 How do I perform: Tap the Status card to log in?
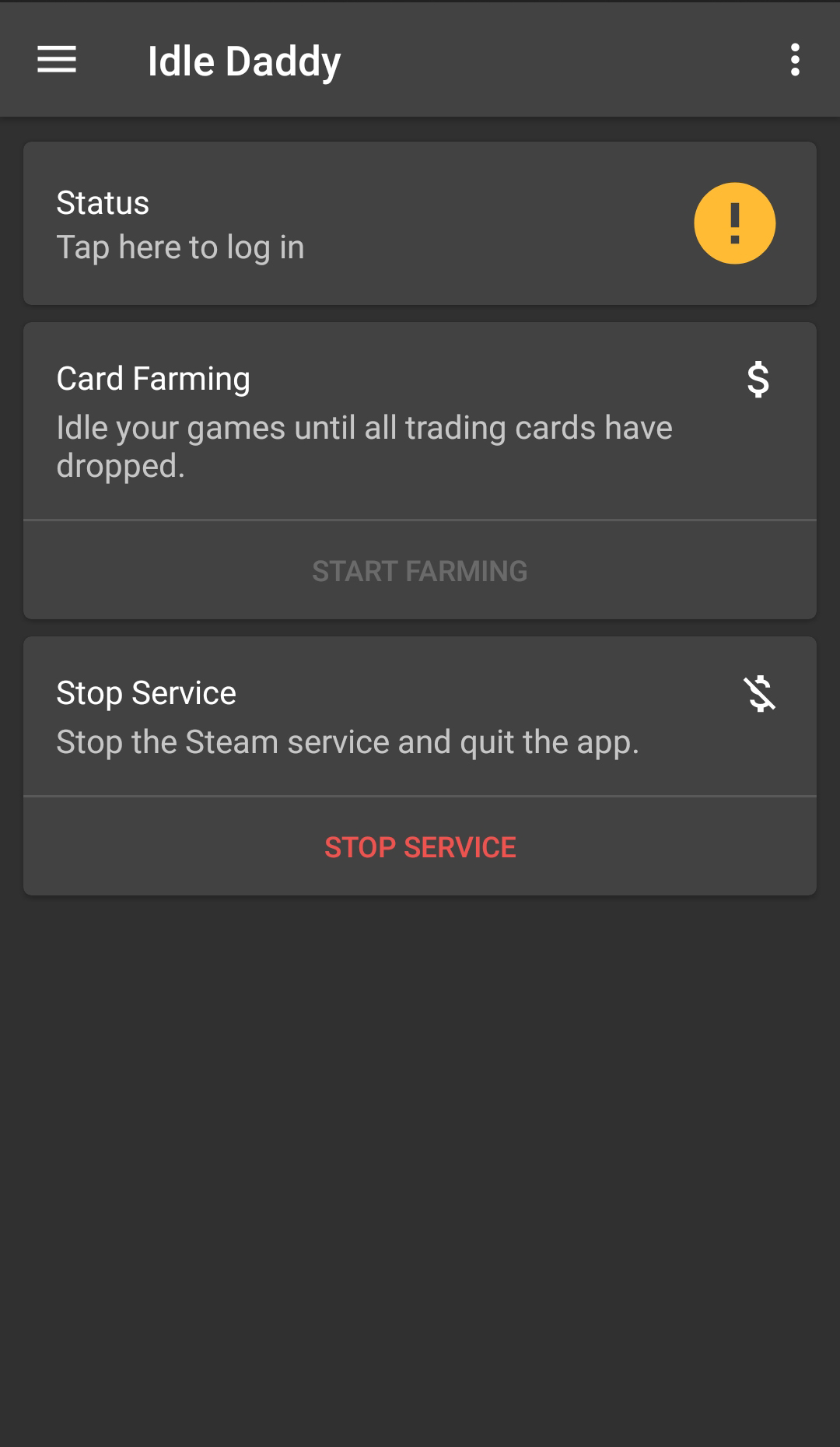(x=420, y=223)
